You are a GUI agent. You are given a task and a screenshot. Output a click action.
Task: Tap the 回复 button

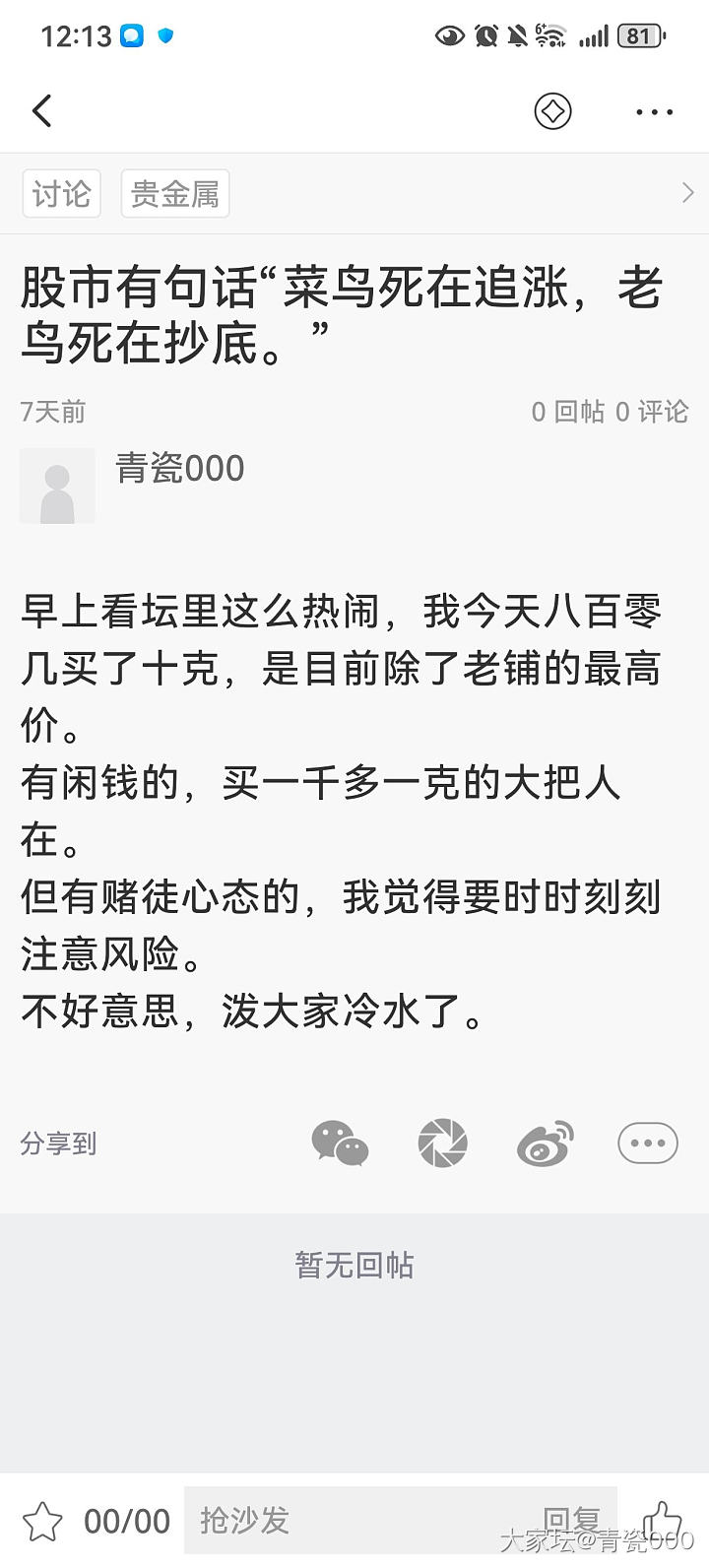[x=571, y=1521]
